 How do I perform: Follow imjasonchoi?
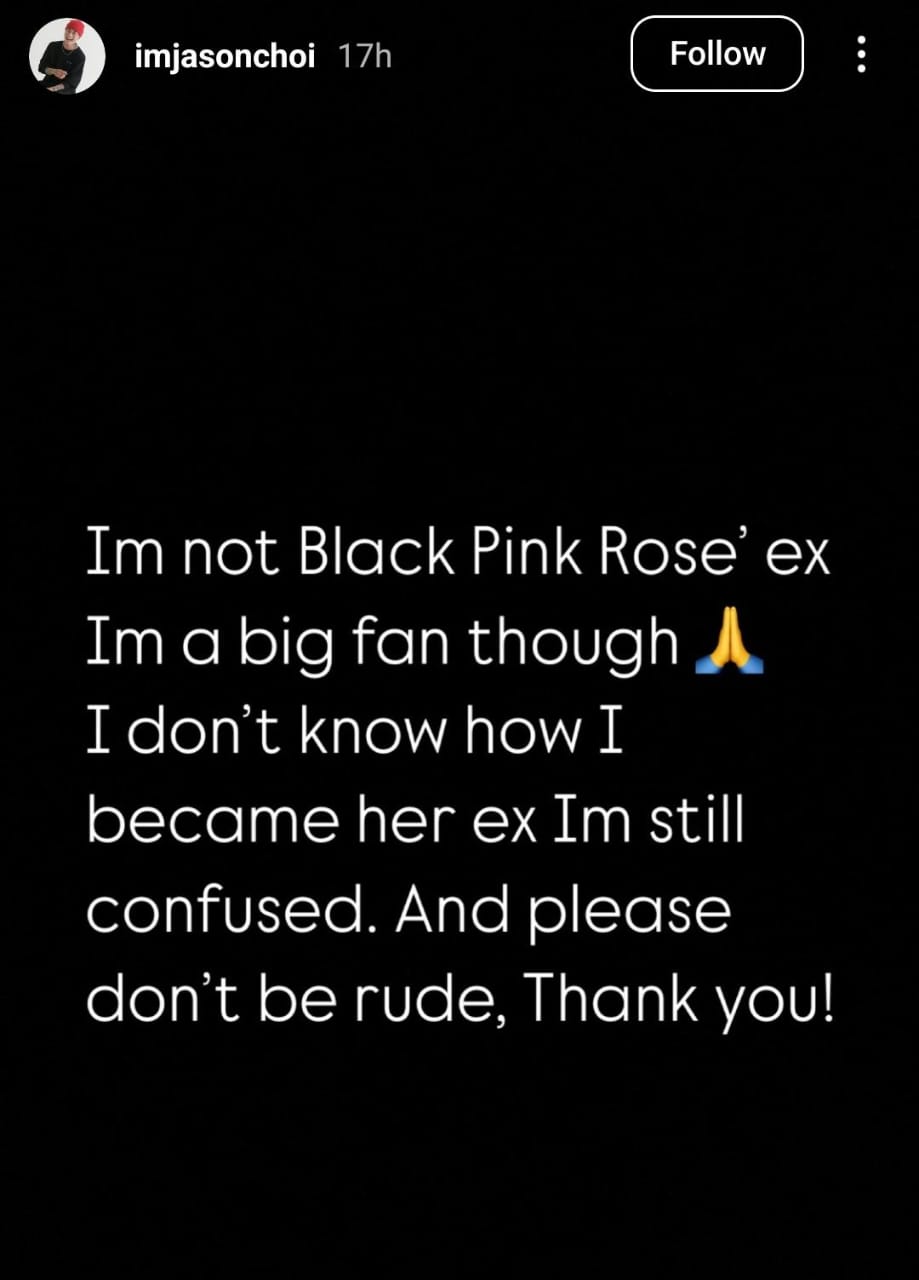[x=716, y=54]
